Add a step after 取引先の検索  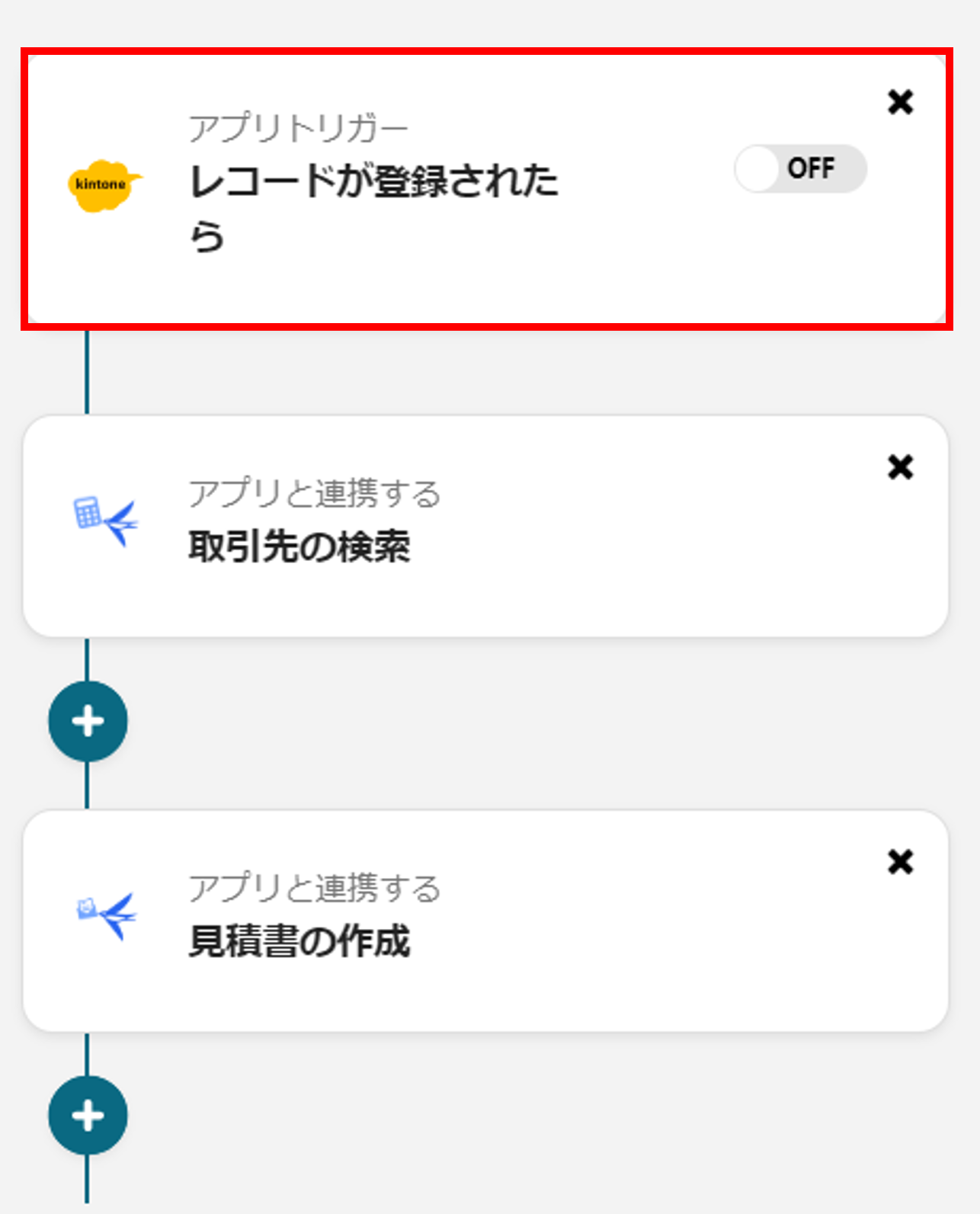point(88,721)
